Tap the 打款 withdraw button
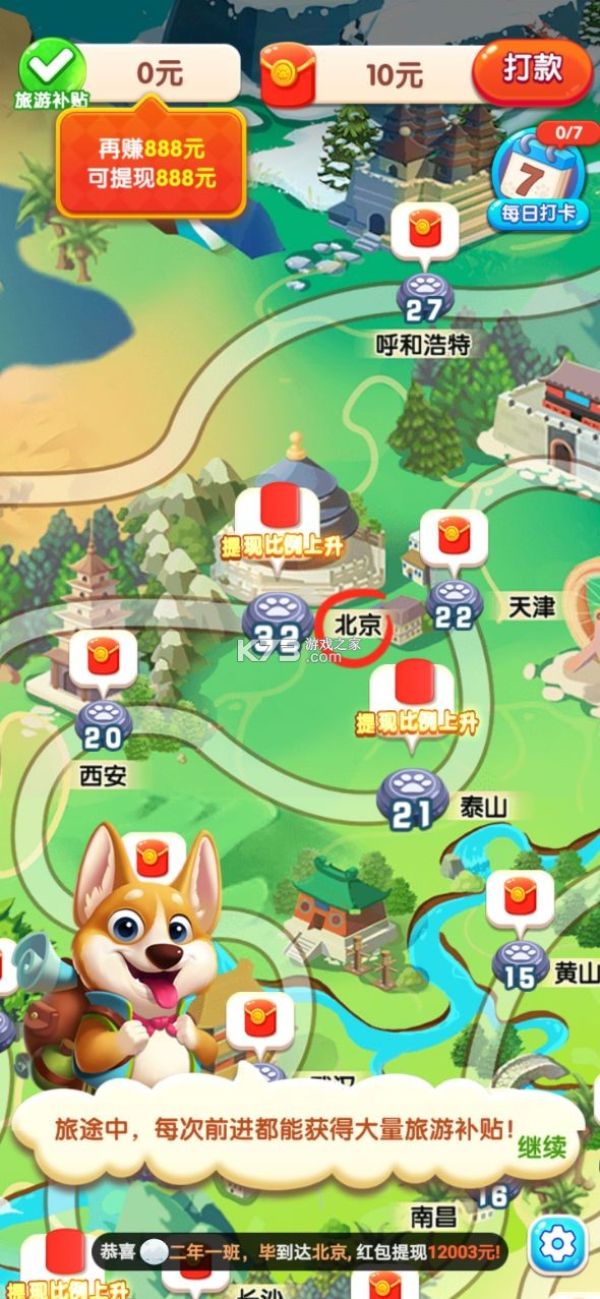600x1299 pixels. (532, 68)
